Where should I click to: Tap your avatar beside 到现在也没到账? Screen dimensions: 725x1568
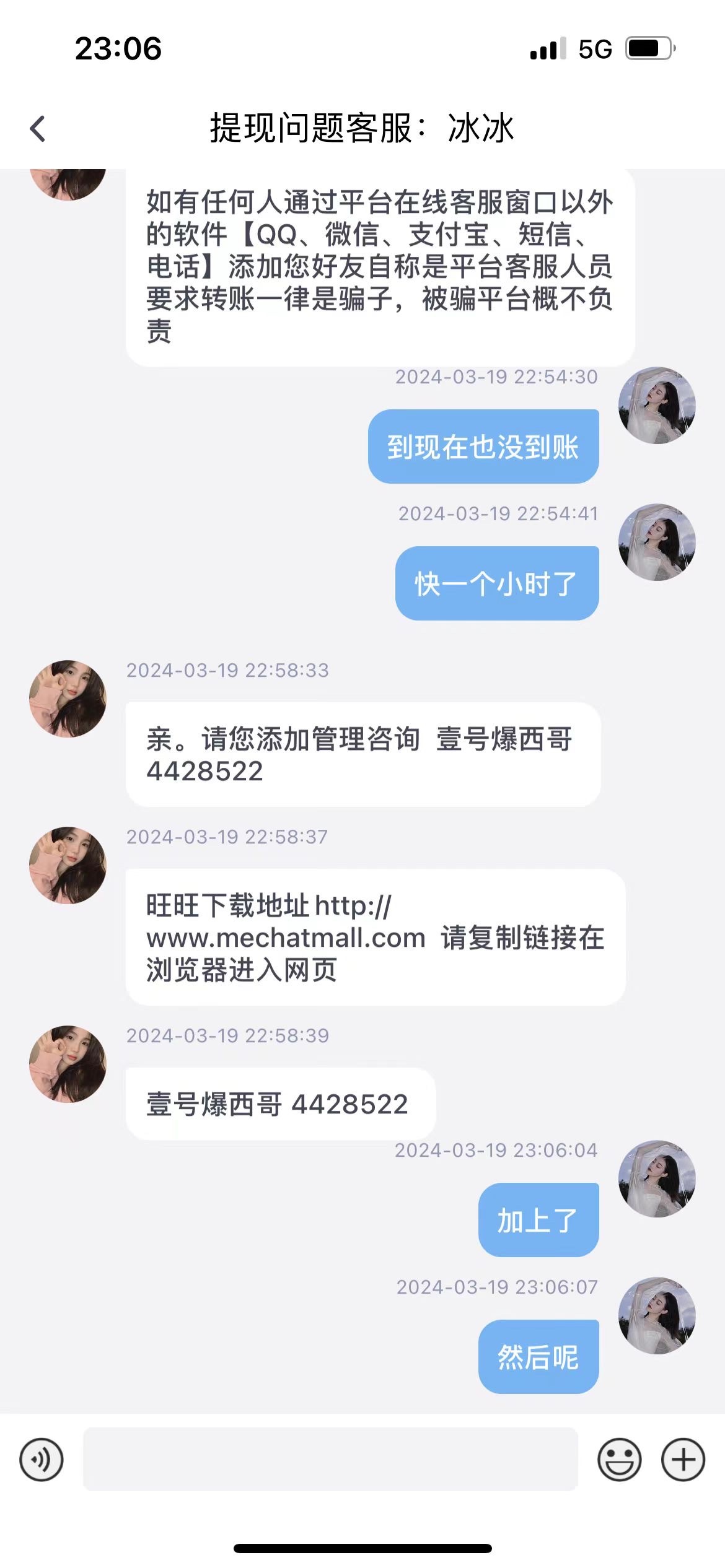coord(657,406)
